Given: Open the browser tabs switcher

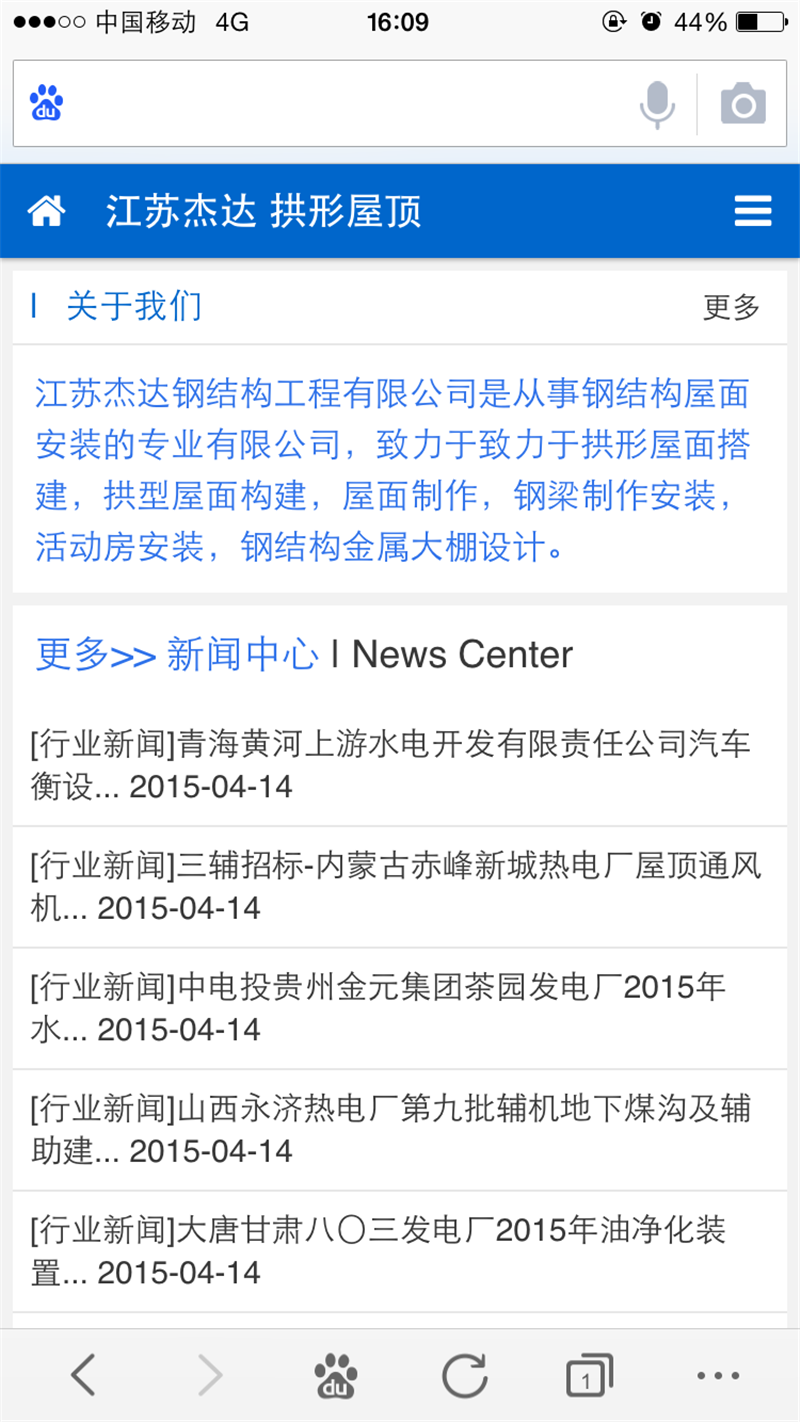Looking at the screenshot, I should (589, 1376).
